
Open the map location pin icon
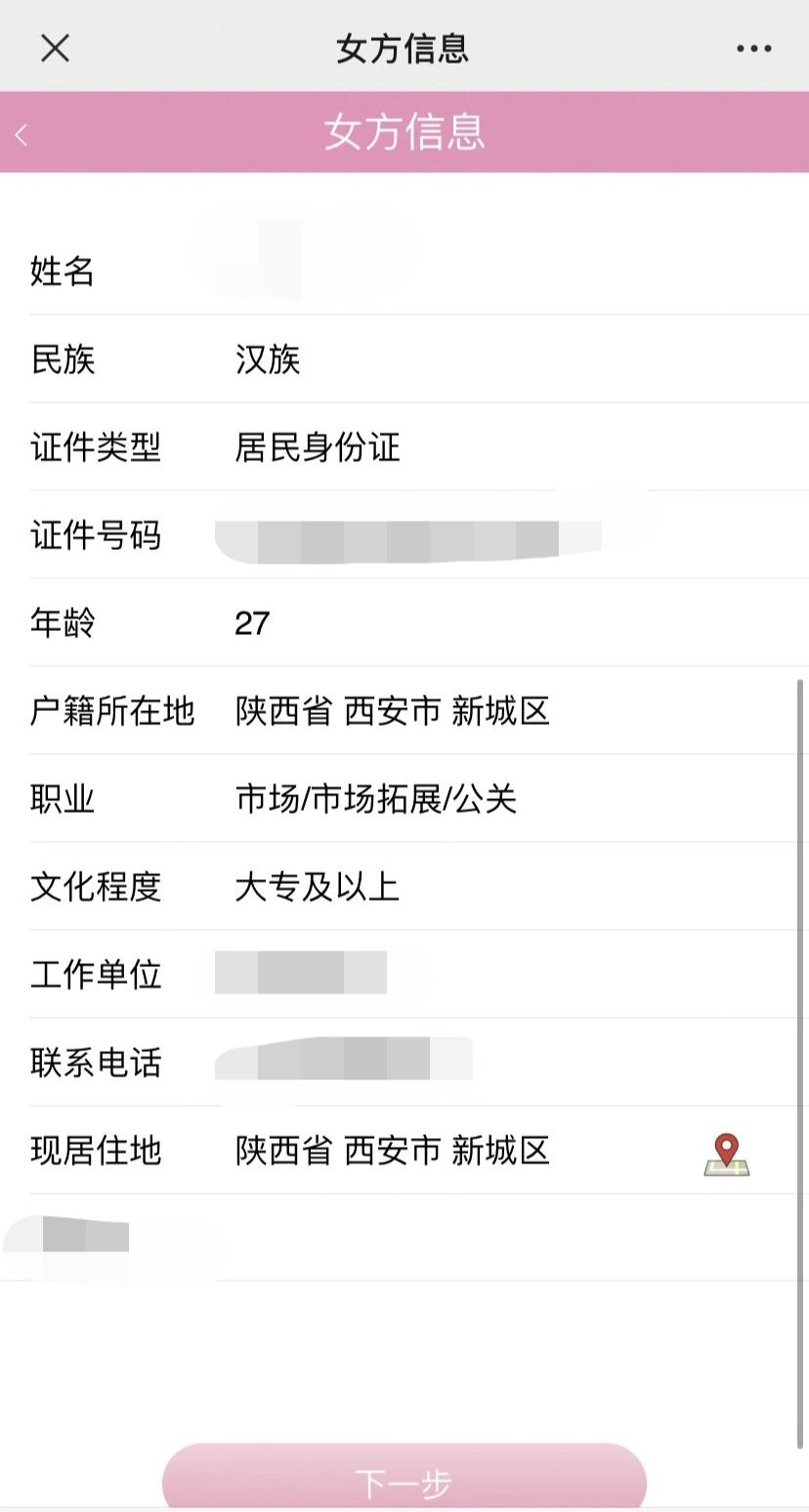[726, 1154]
